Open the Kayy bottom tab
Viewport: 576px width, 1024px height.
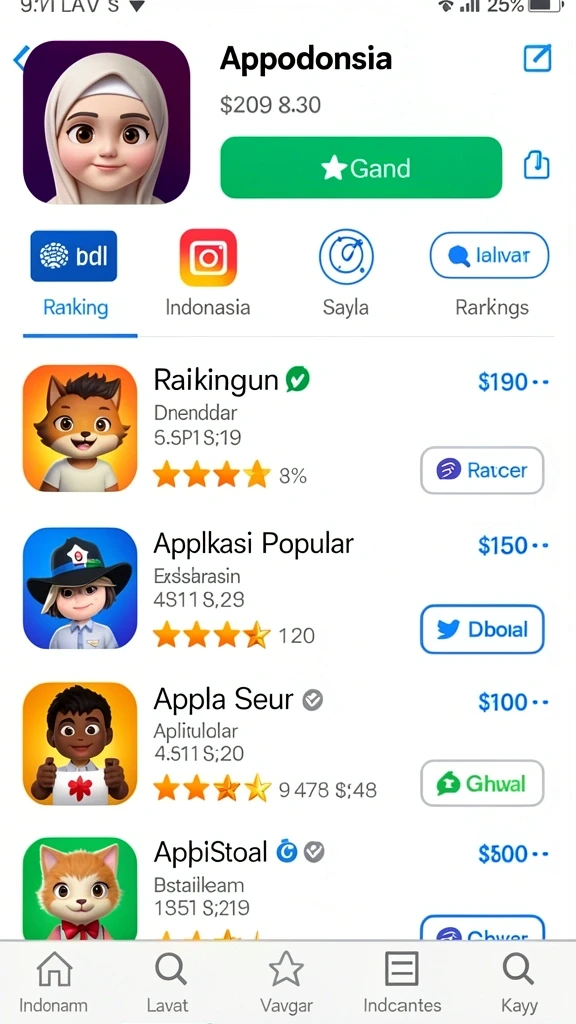519,982
